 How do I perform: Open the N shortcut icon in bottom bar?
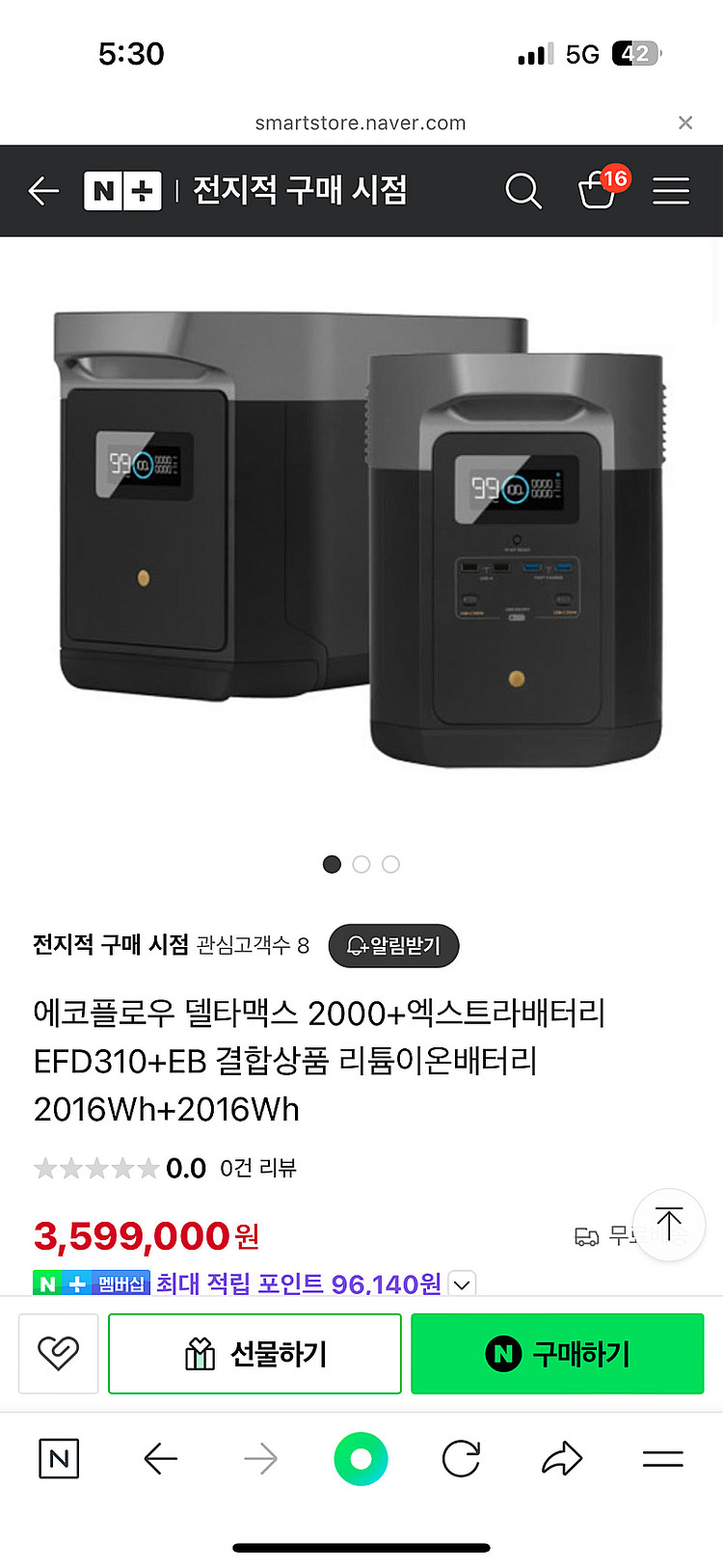(58, 1459)
